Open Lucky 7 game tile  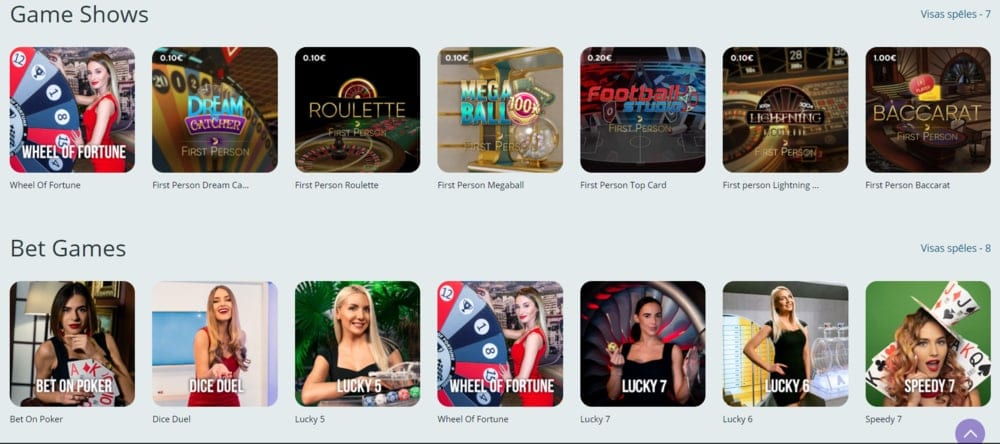642,343
